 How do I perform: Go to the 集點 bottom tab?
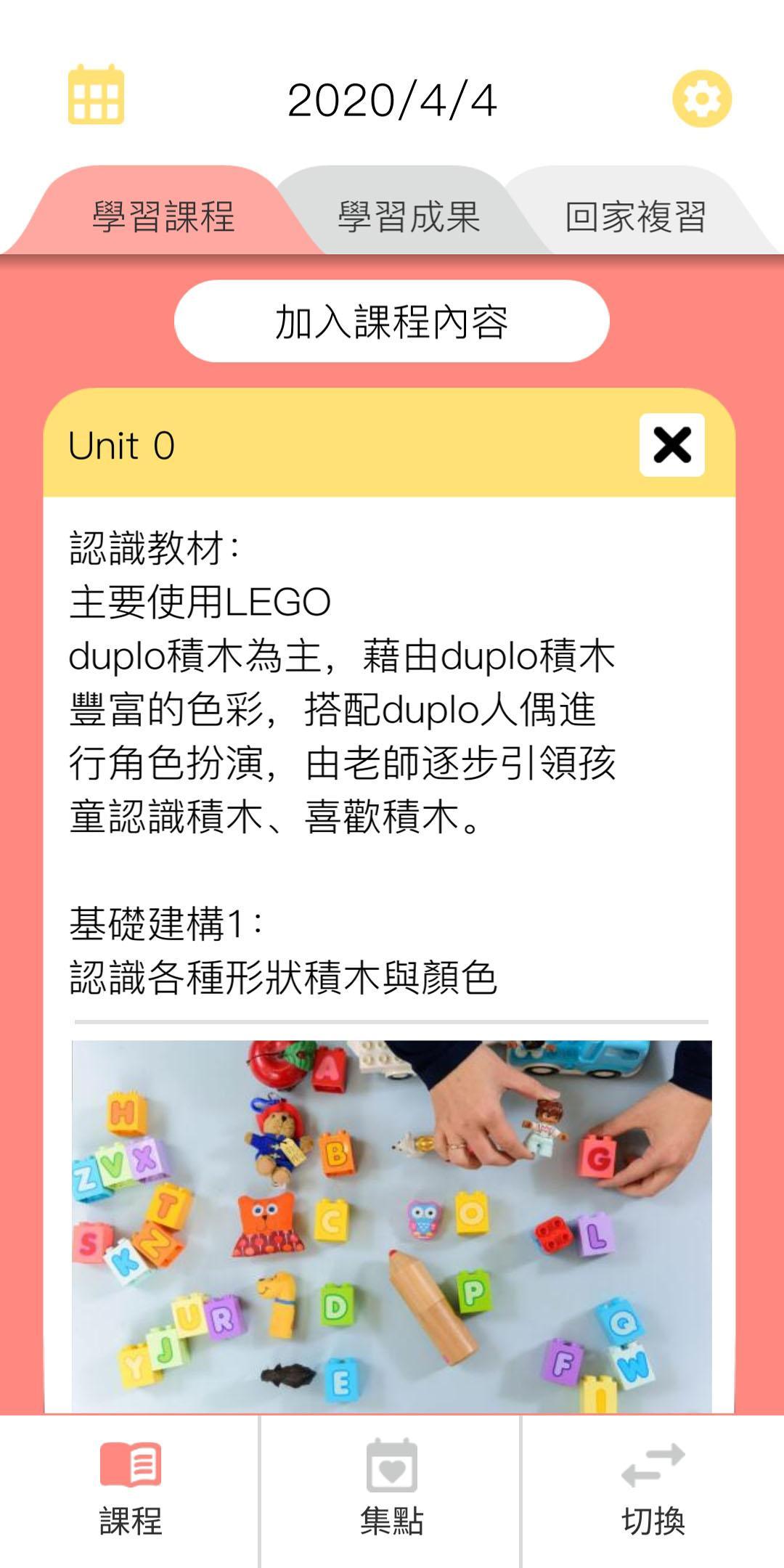pyautogui.click(x=391, y=1491)
